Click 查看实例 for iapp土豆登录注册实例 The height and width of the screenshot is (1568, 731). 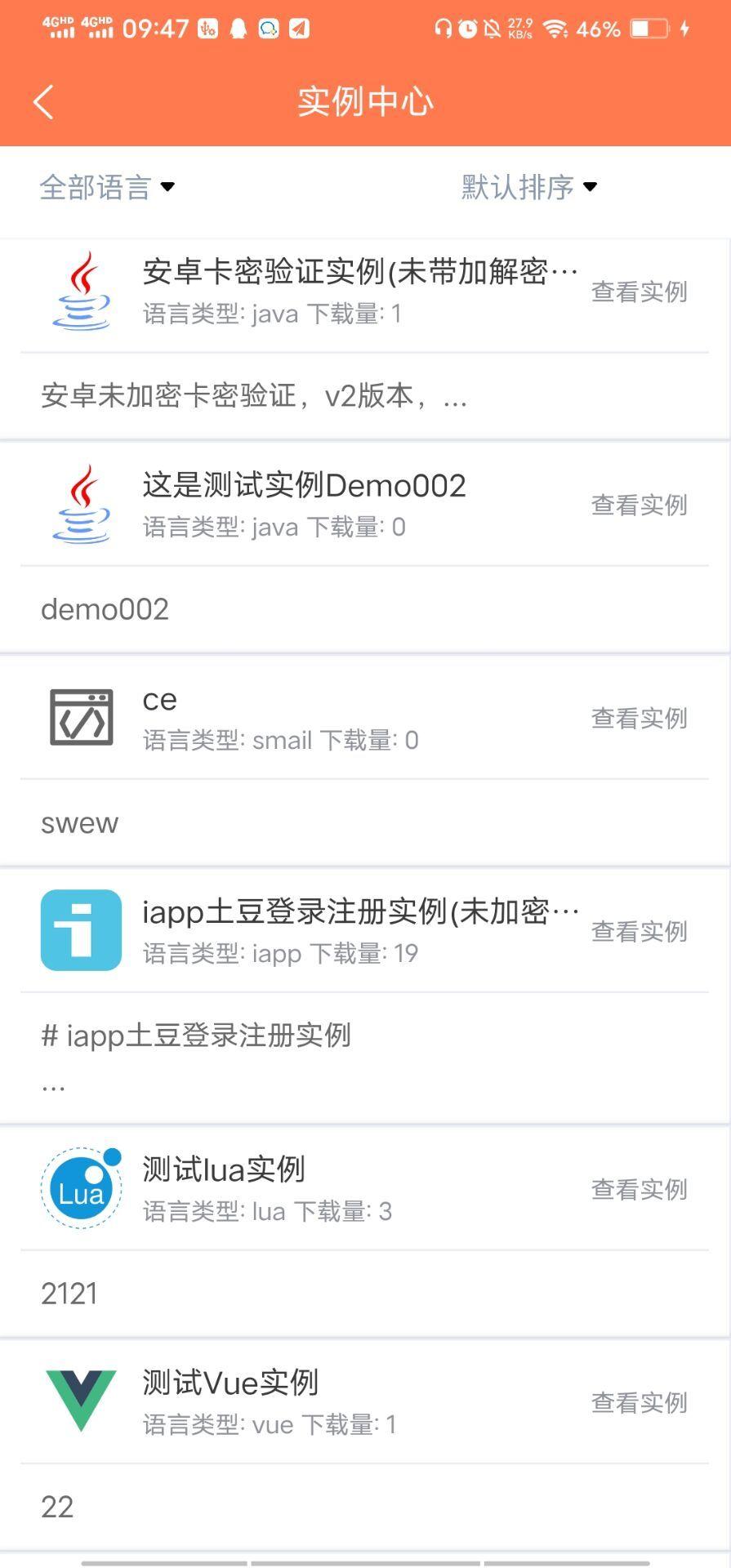point(638,930)
